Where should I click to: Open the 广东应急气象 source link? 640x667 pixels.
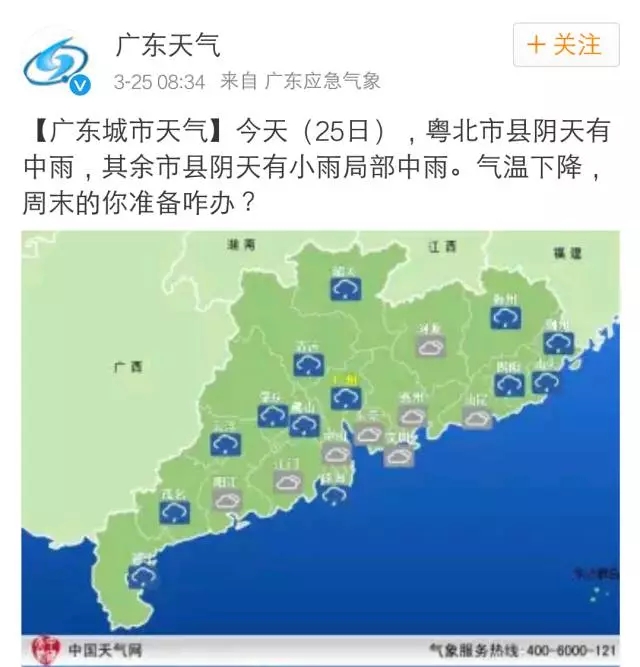pyautogui.click(x=322, y=81)
